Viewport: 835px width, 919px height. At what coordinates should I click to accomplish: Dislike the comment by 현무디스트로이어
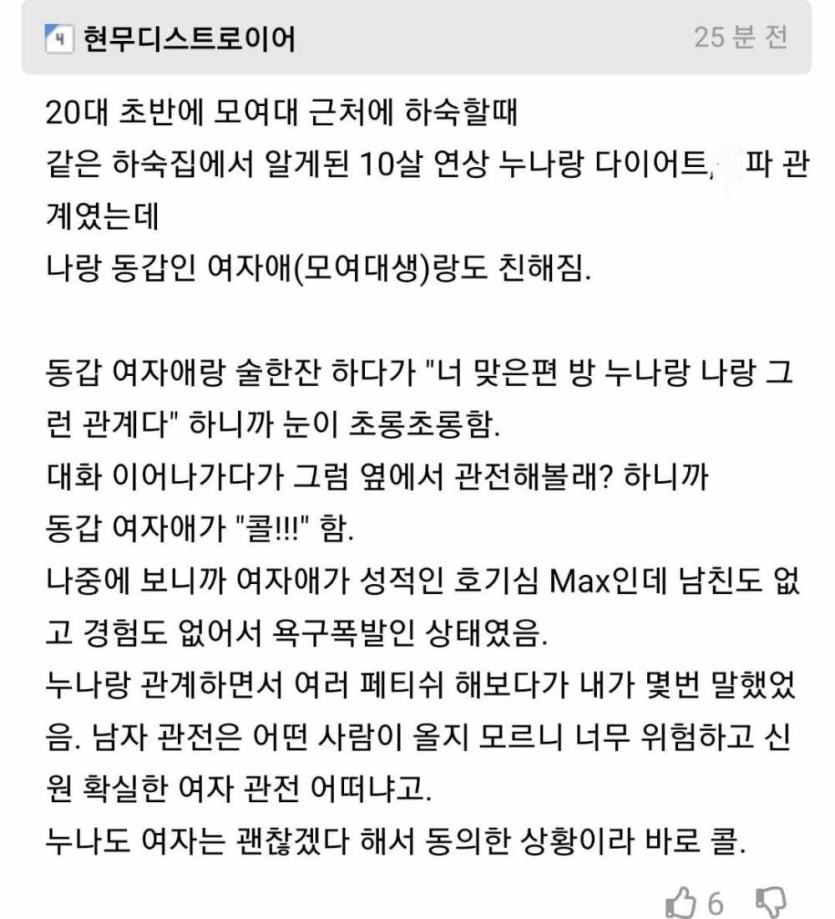[x=770, y=901]
